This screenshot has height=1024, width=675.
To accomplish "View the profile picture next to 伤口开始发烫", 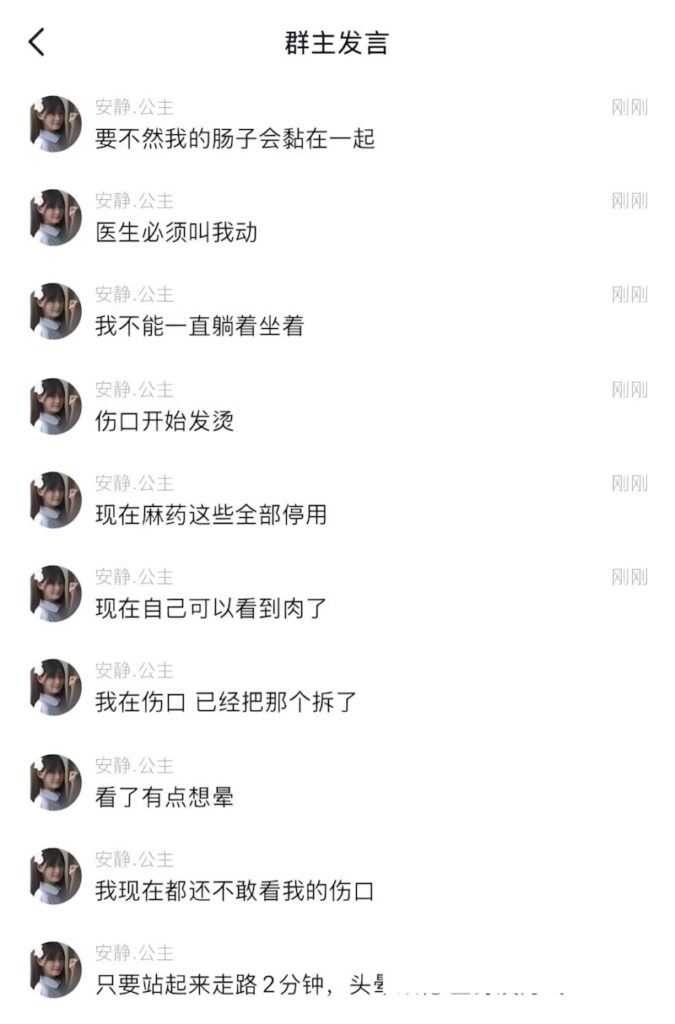I will pos(56,406).
